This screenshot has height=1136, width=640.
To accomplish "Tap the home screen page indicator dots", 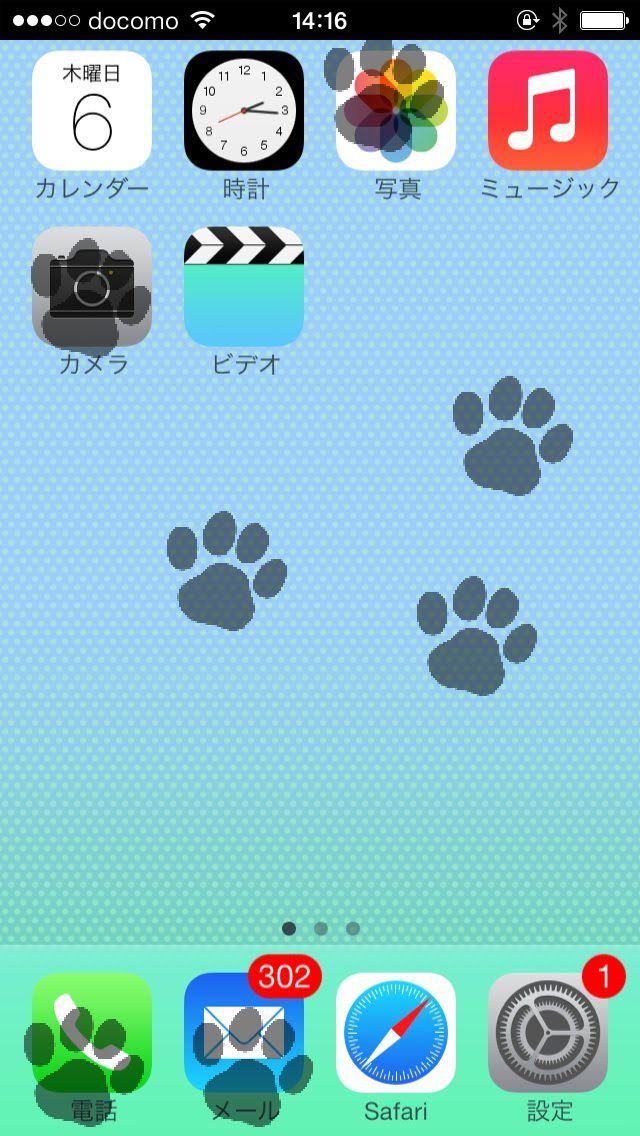I will tap(320, 928).
